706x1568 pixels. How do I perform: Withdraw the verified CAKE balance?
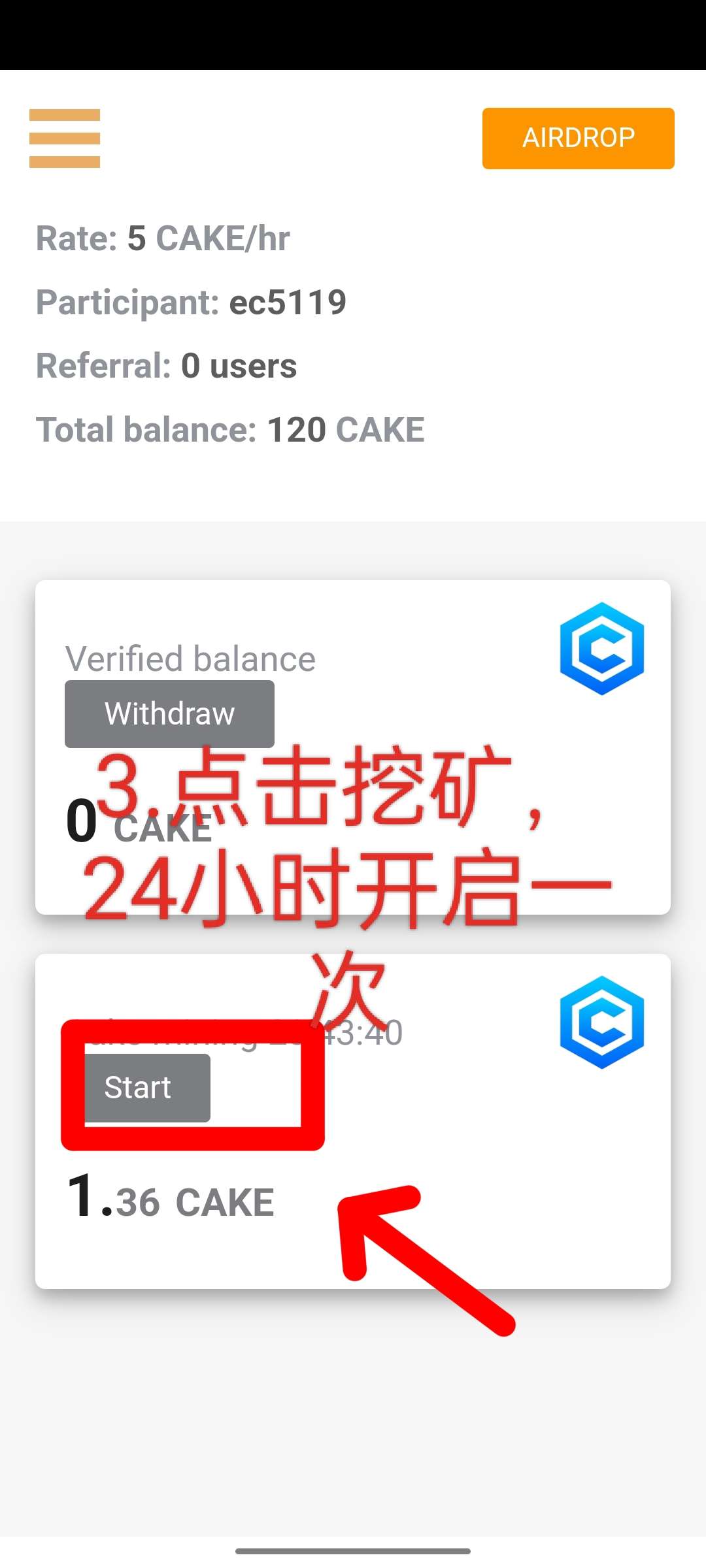pos(169,713)
